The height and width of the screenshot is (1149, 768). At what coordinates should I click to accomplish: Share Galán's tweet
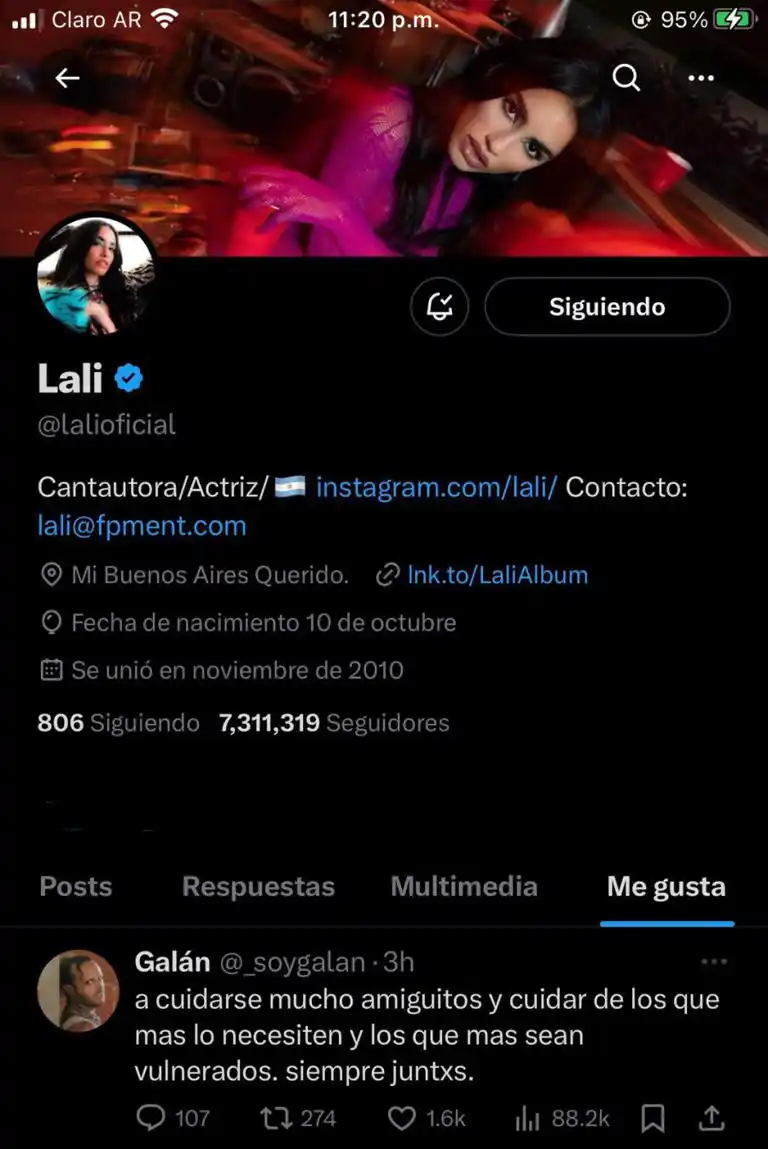pos(712,1118)
